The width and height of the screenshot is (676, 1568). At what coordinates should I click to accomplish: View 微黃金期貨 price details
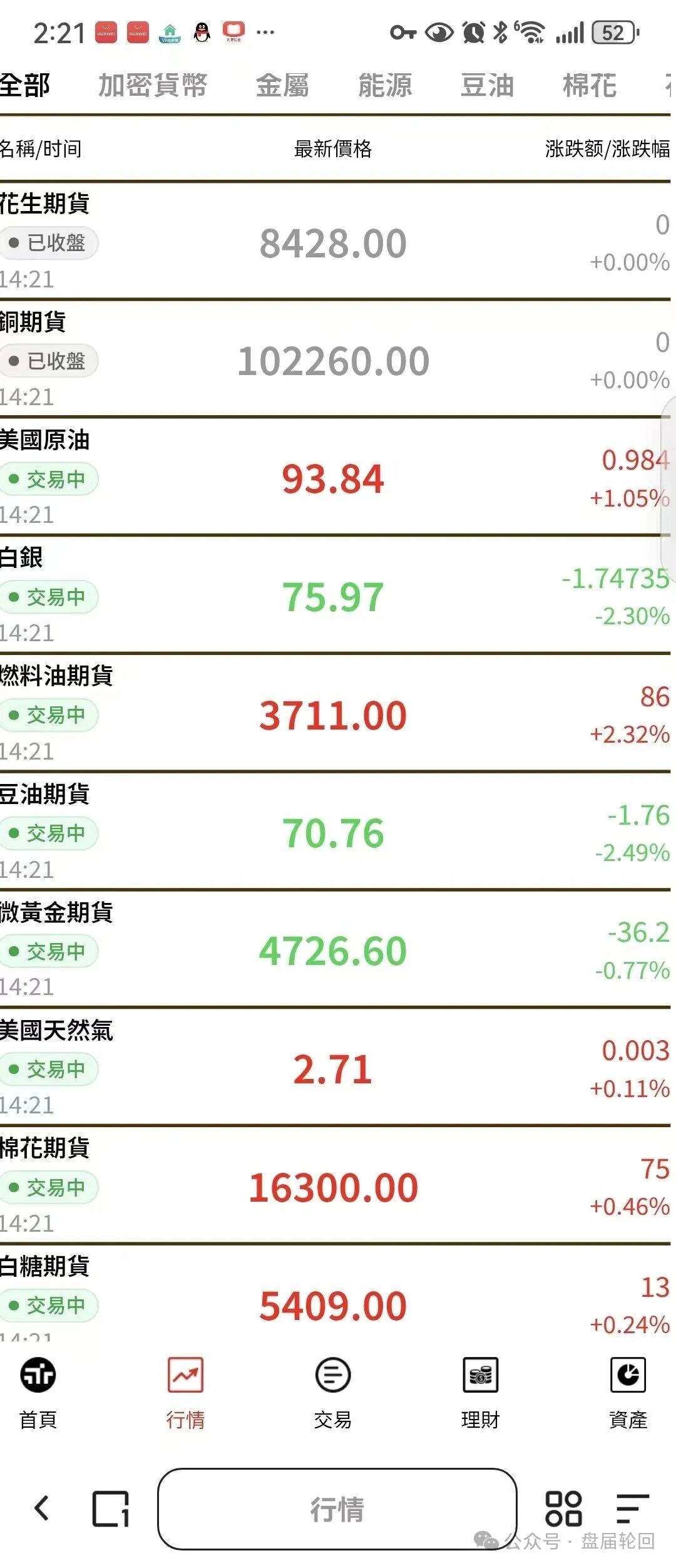coord(333,951)
